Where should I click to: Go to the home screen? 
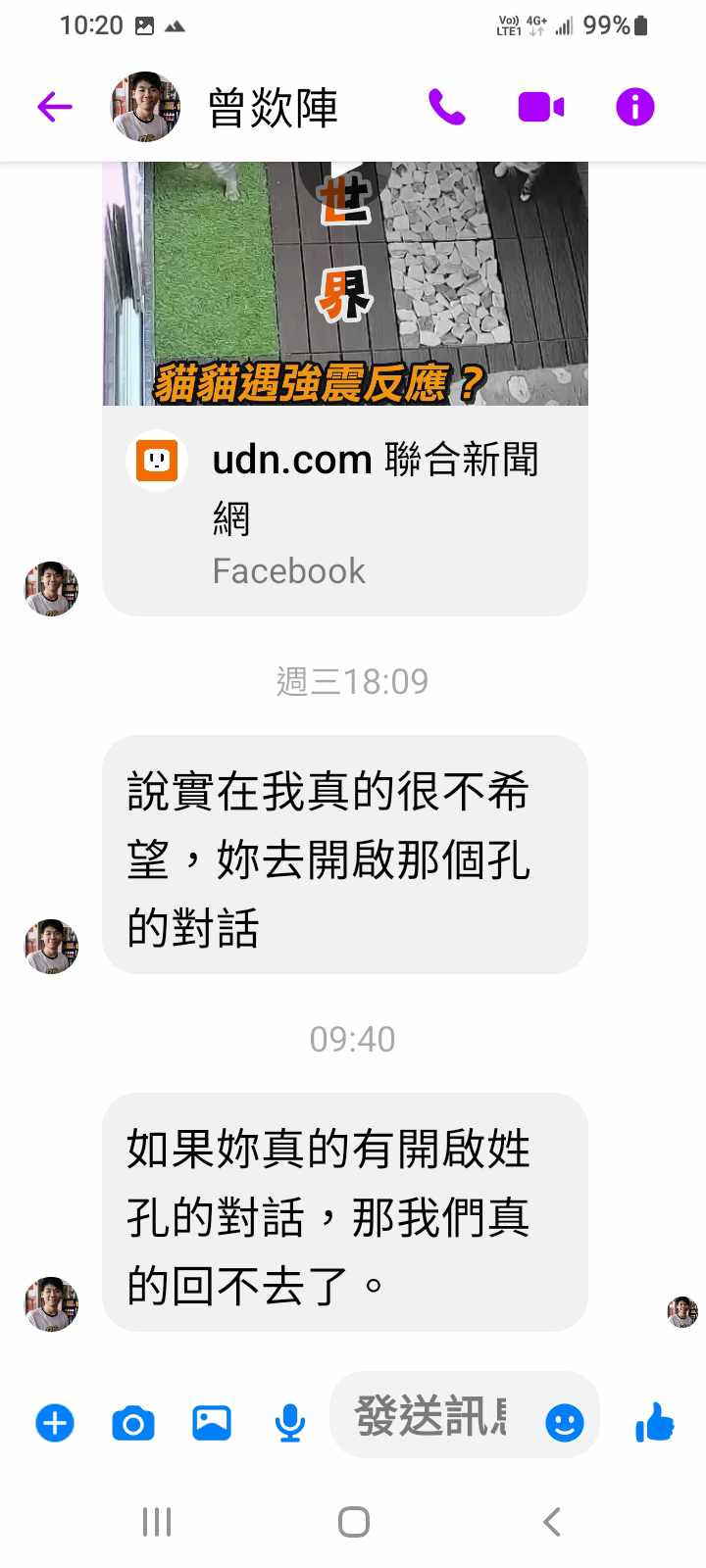(x=353, y=1522)
